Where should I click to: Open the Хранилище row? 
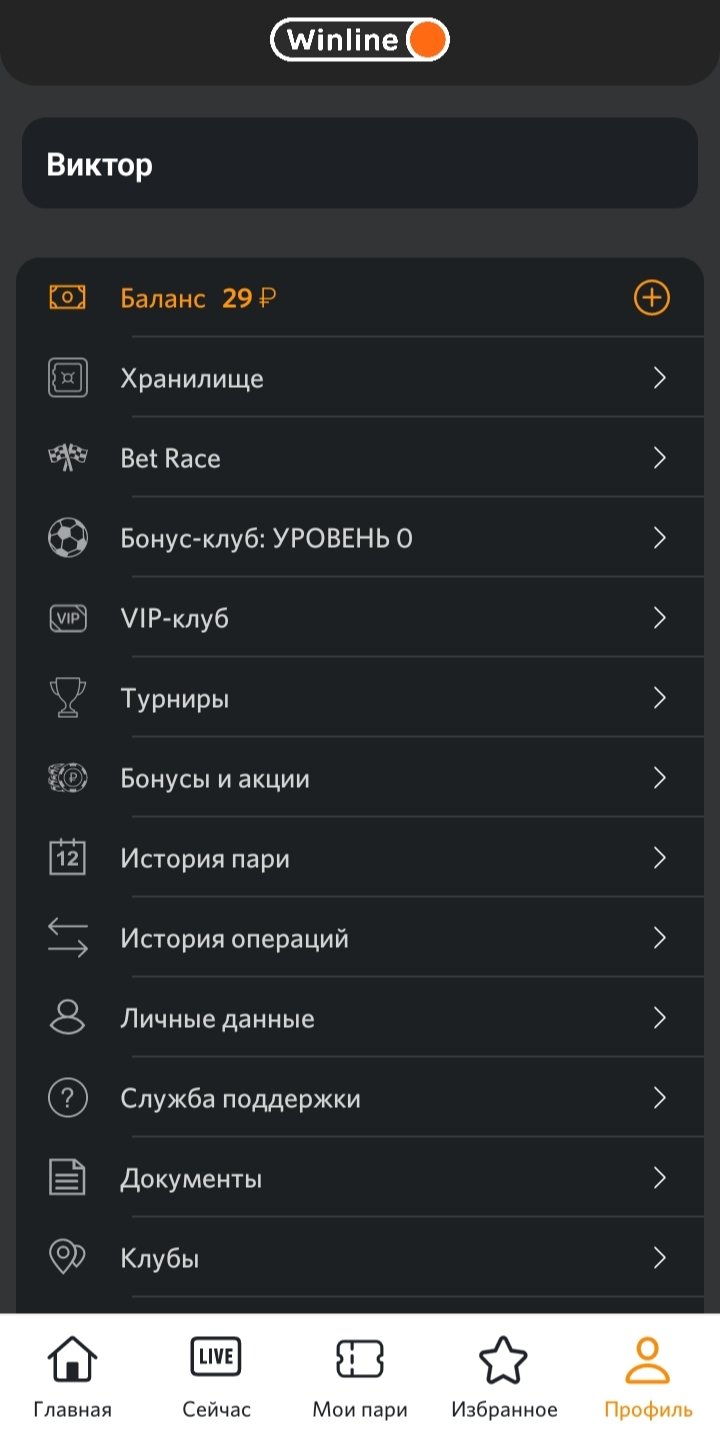pos(360,378)
